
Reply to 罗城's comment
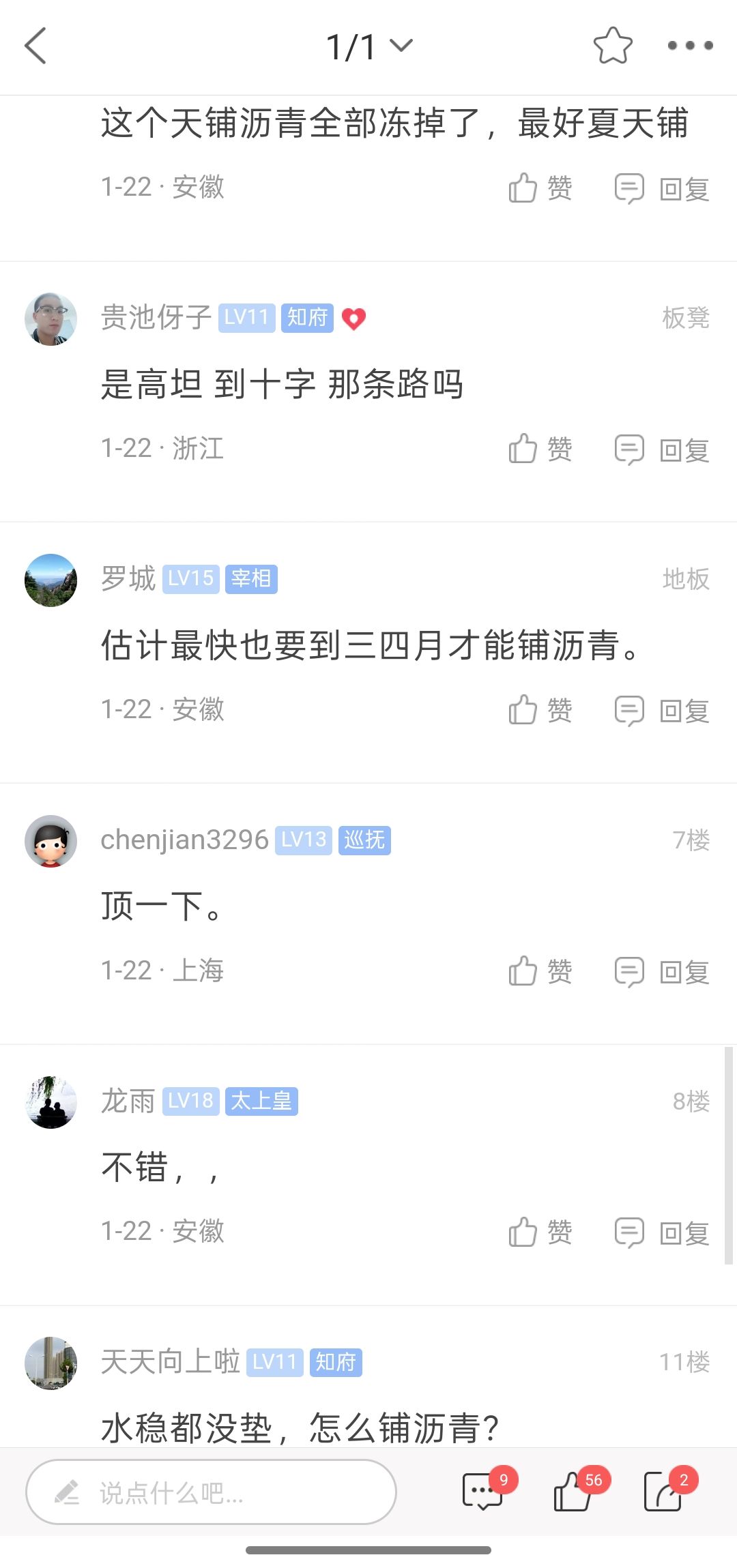(662, 711)
